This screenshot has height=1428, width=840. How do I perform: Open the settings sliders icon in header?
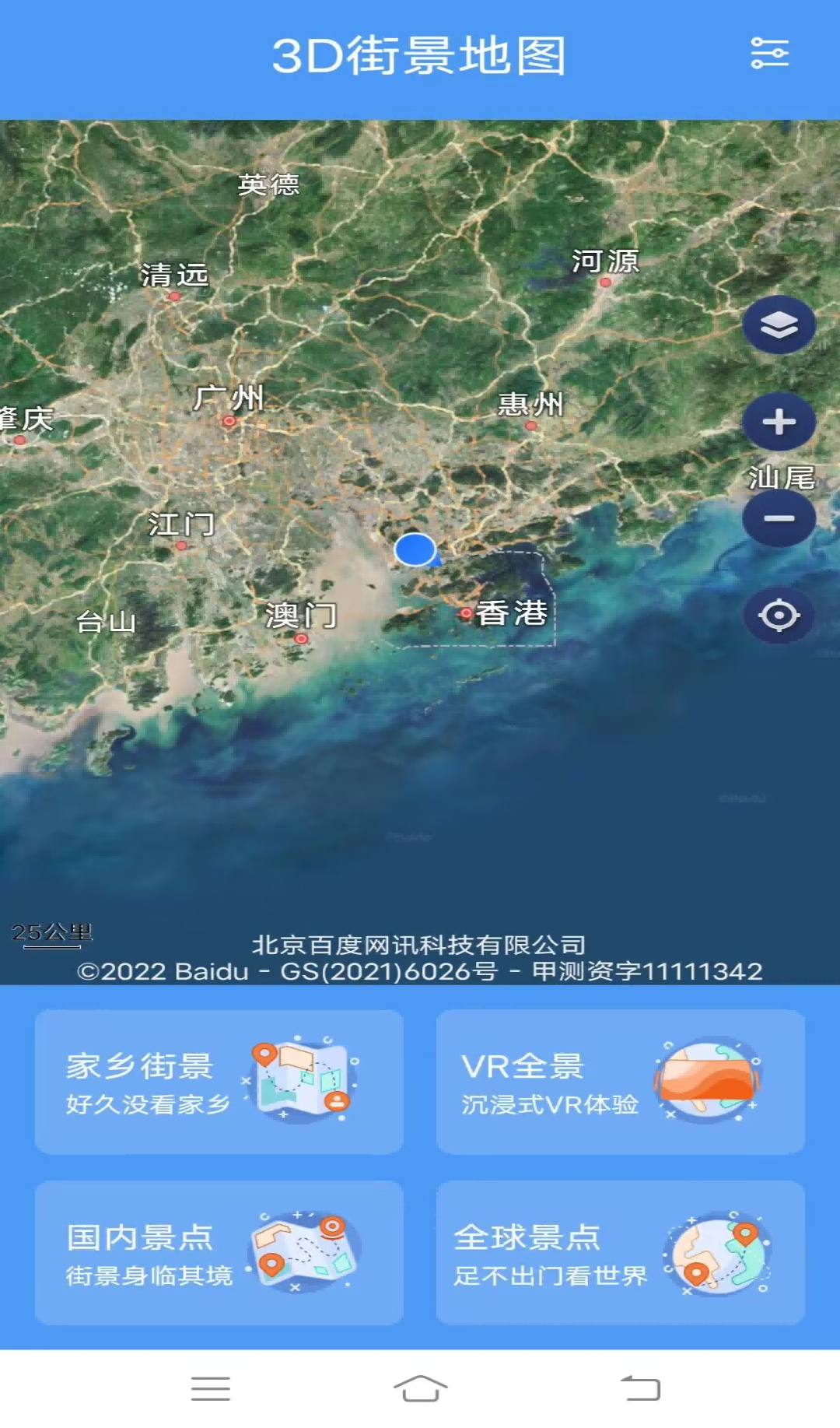(769, 54)
